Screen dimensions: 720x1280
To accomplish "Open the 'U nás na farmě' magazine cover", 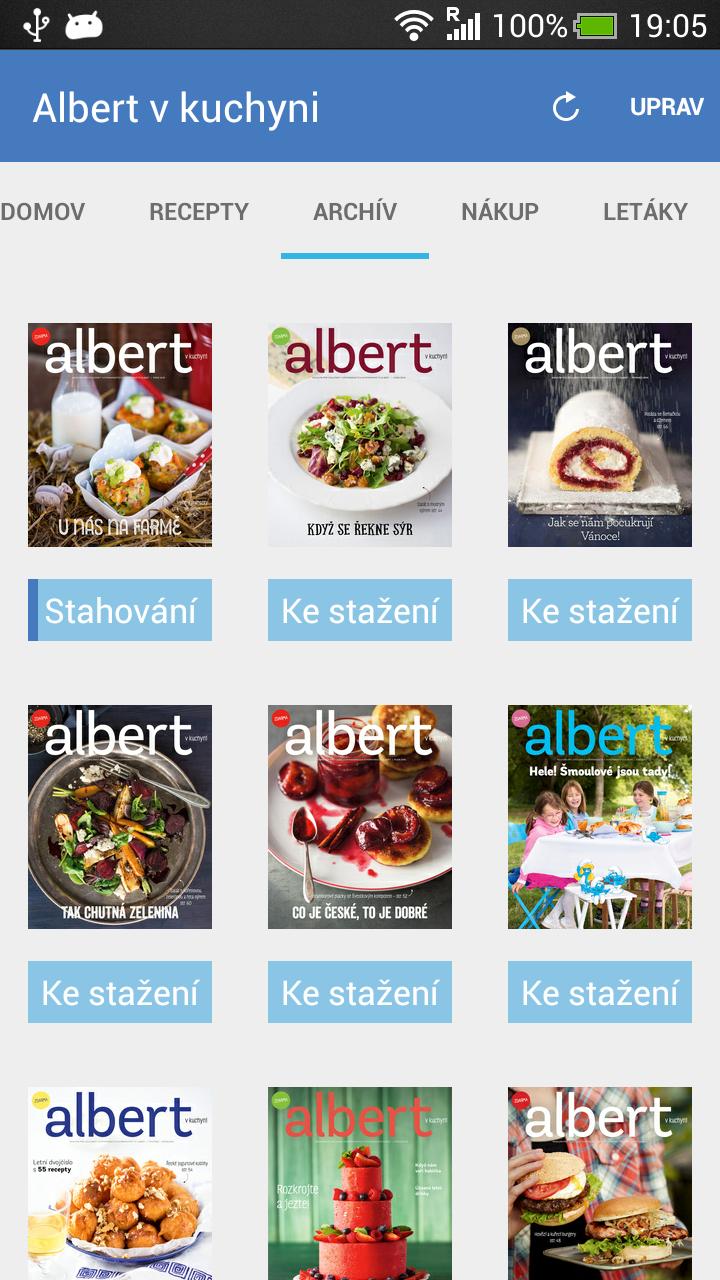I will 120,435.
